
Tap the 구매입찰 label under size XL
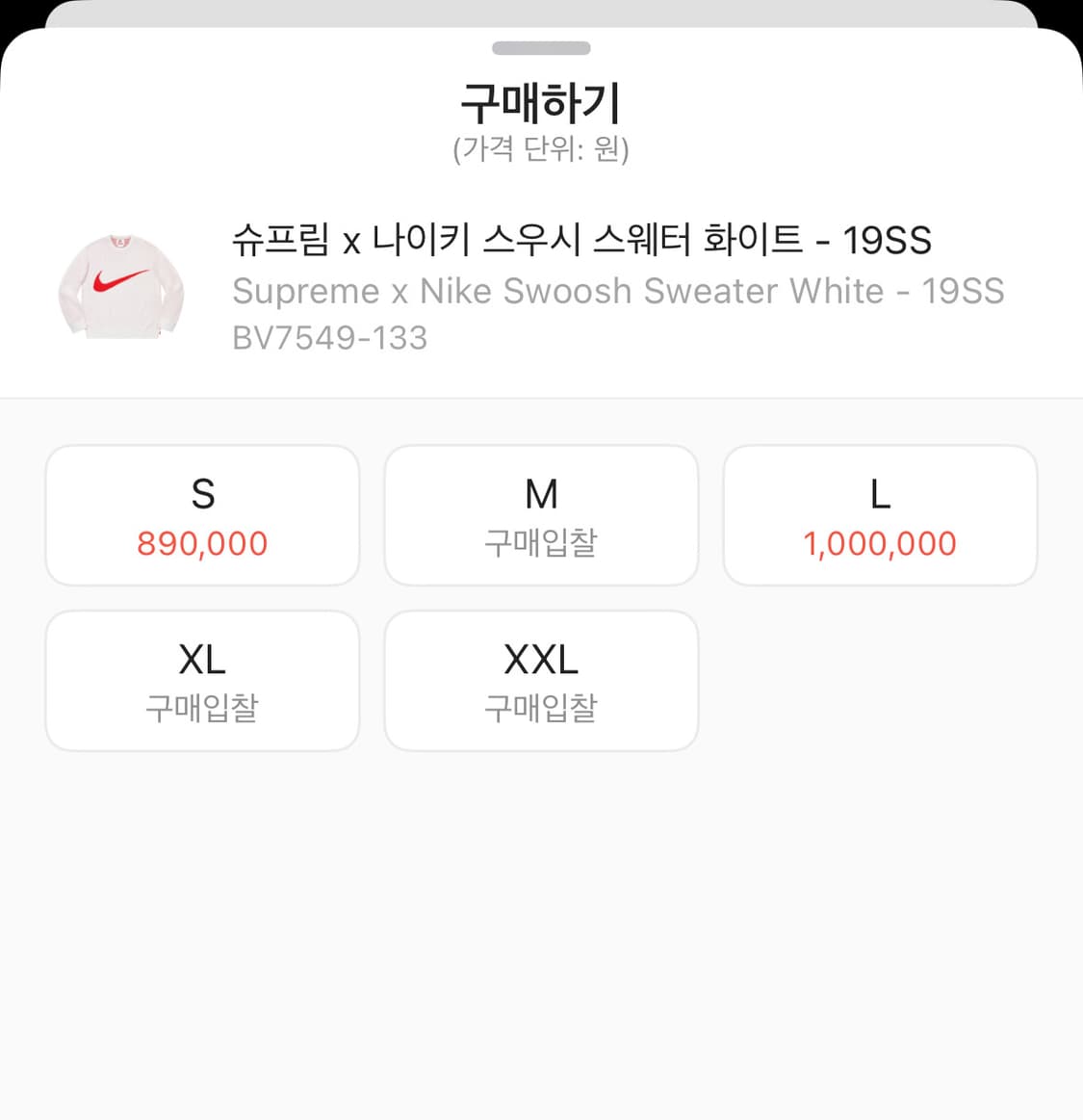202,709
